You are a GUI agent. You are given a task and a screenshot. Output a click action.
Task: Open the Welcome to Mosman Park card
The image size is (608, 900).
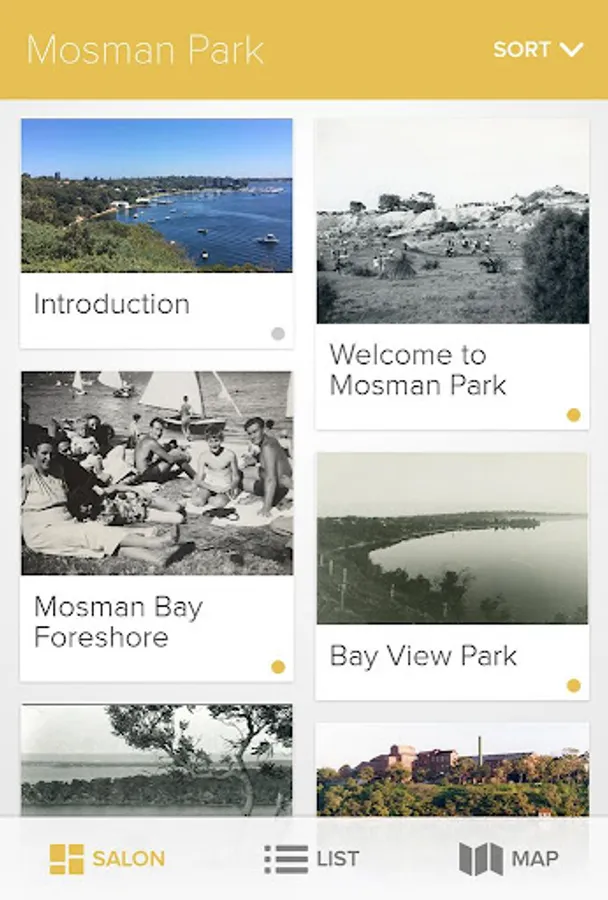(x=452, y=273)
